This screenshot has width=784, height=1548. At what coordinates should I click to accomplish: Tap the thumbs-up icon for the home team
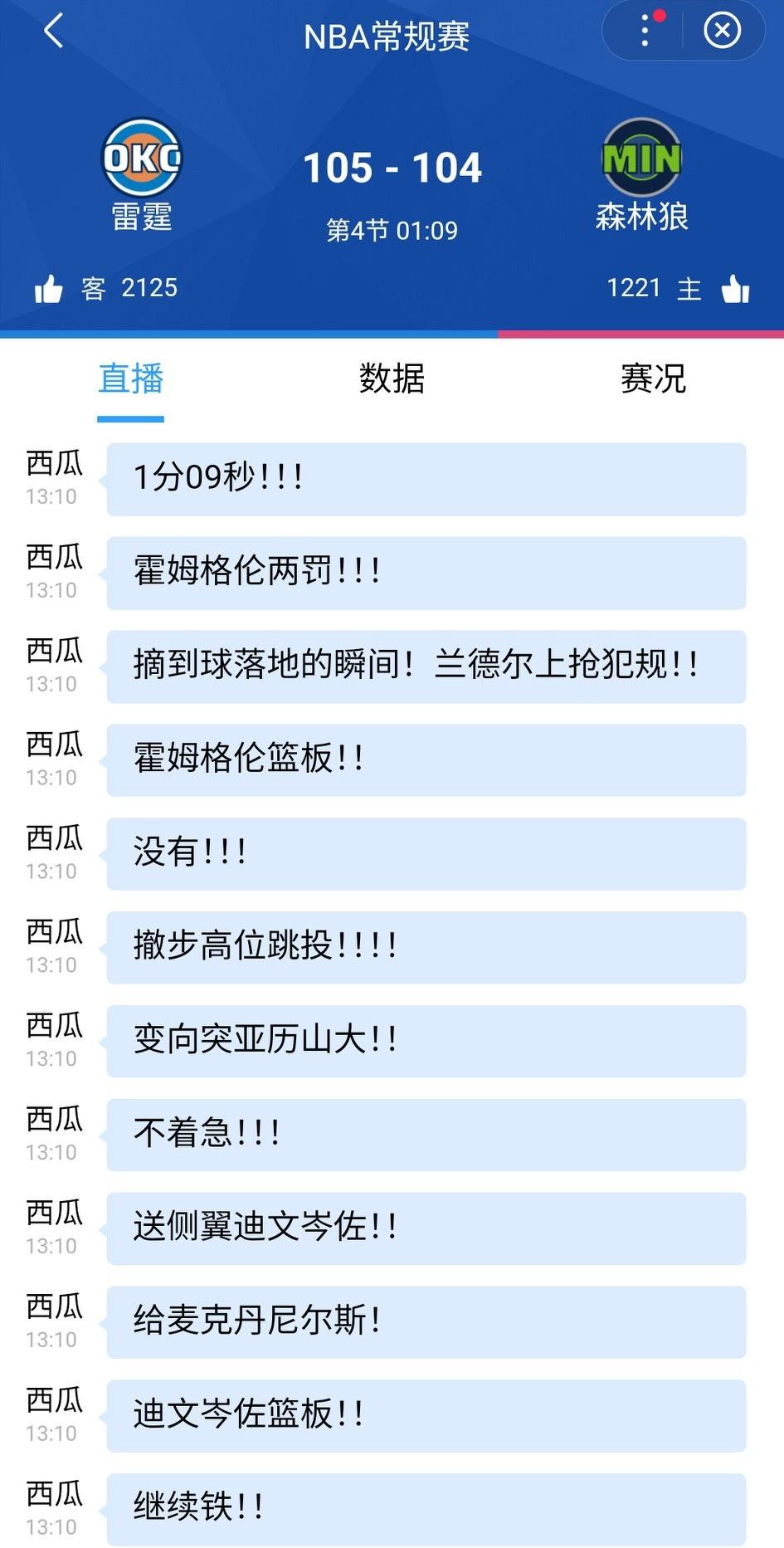click(x=737, y=288)
